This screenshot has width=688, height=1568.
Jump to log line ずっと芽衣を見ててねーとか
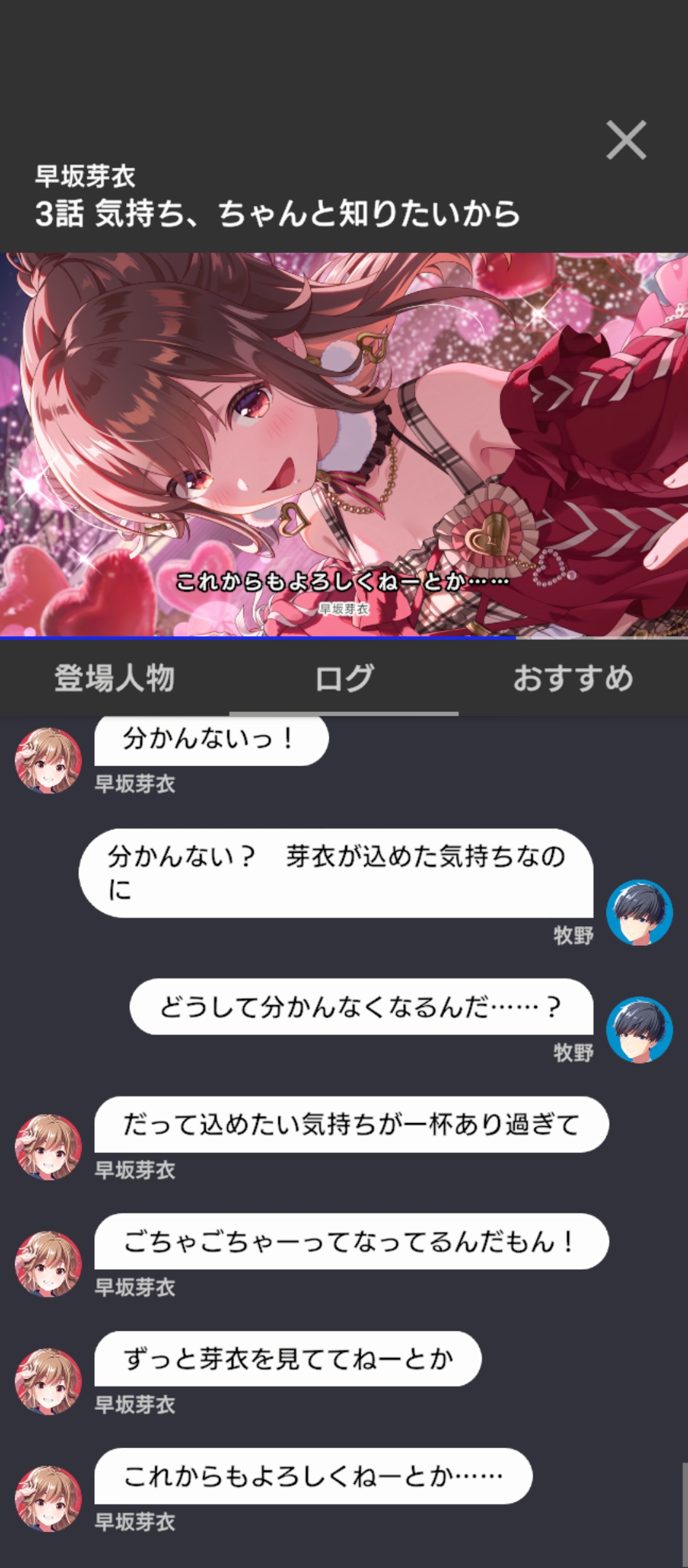pyautogui.click(x=288, y=1359)
